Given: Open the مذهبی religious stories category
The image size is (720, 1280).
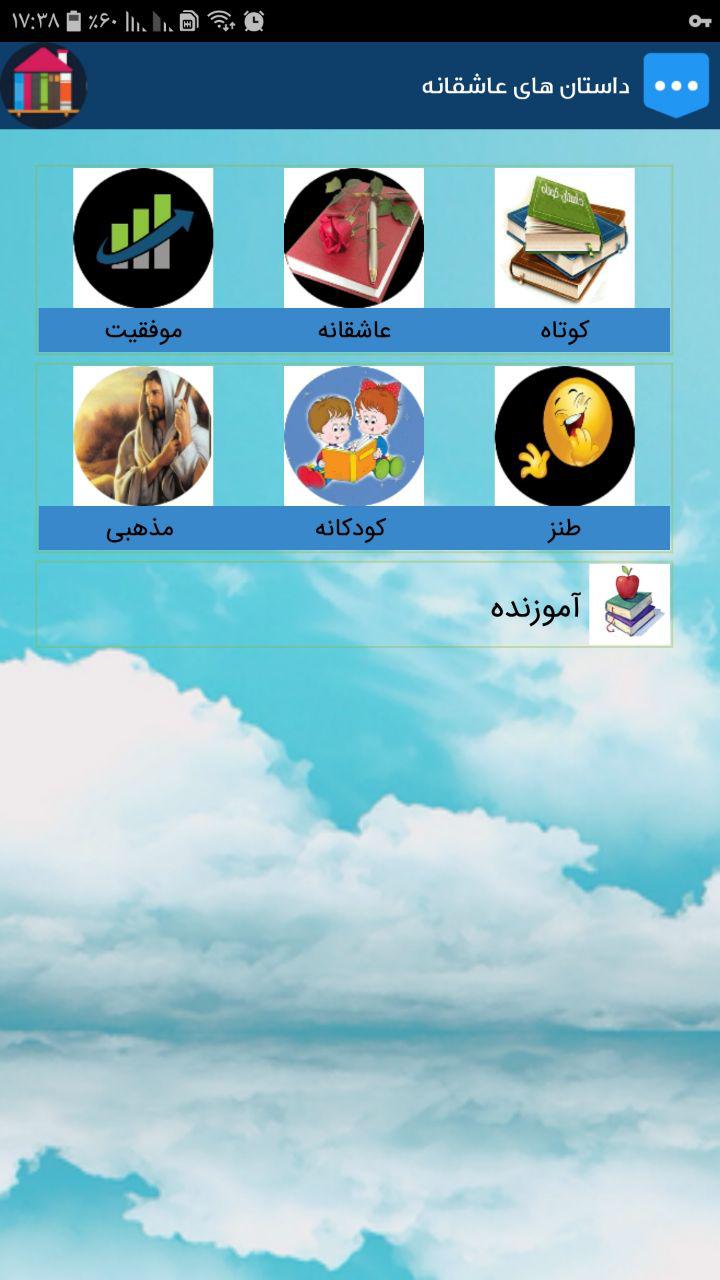Looking at the screenshot, I should [x=143, y=456].
